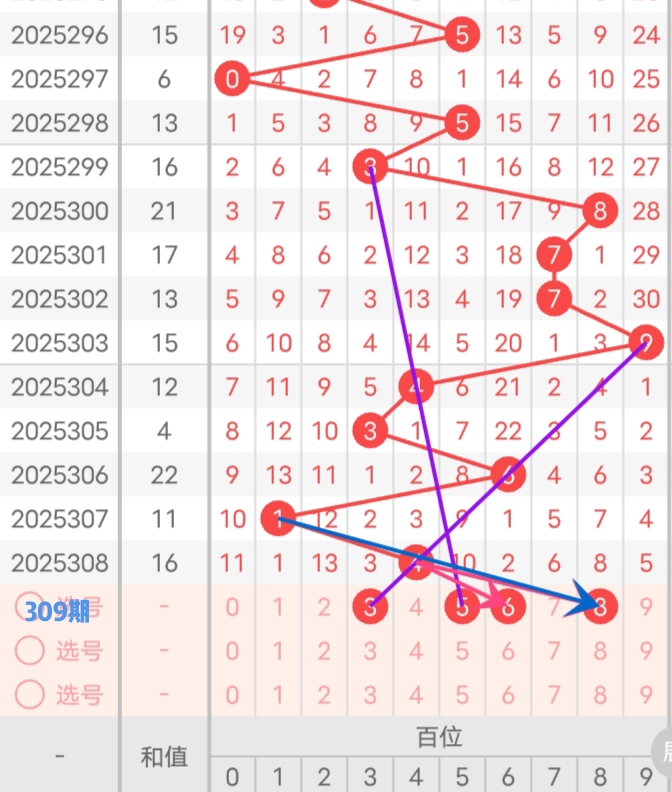Viewport: 672px width, 792px height.
Task: Select number 0 in the 309期 pick row
Action: (x=232, y=606)
